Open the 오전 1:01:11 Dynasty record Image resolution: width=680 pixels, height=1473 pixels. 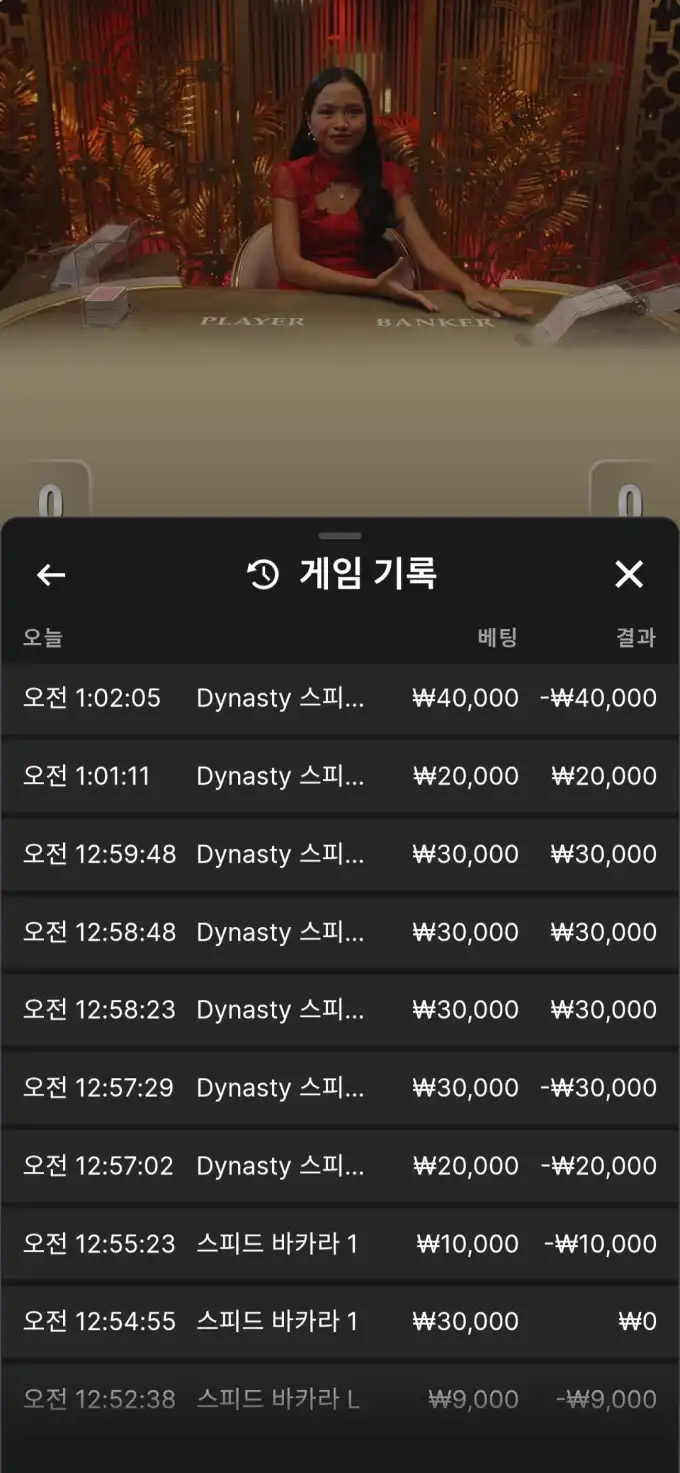340,776
